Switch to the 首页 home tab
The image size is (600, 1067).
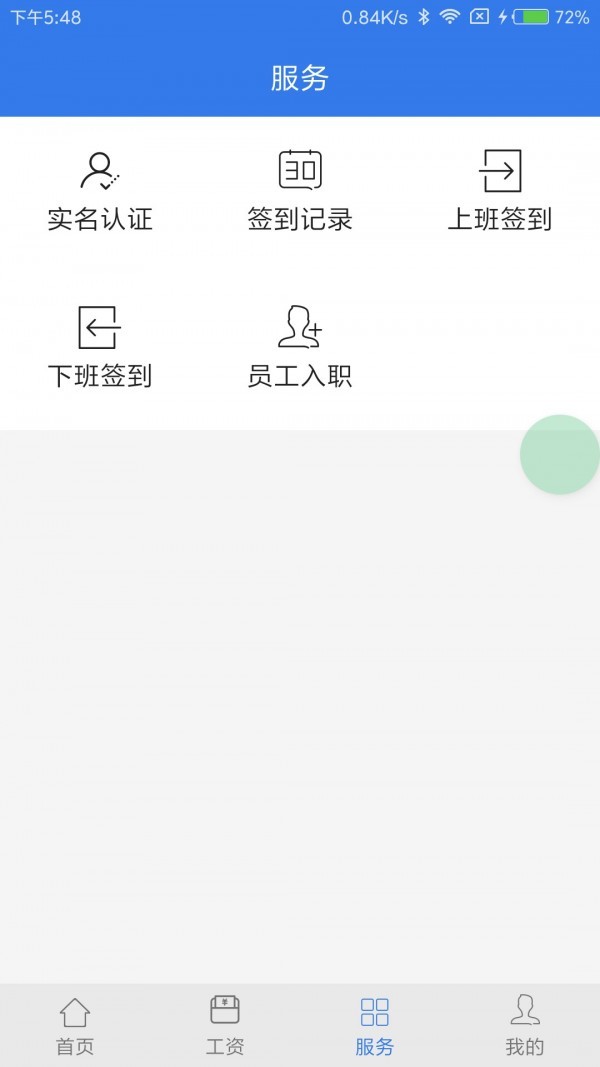[75, 1025]
